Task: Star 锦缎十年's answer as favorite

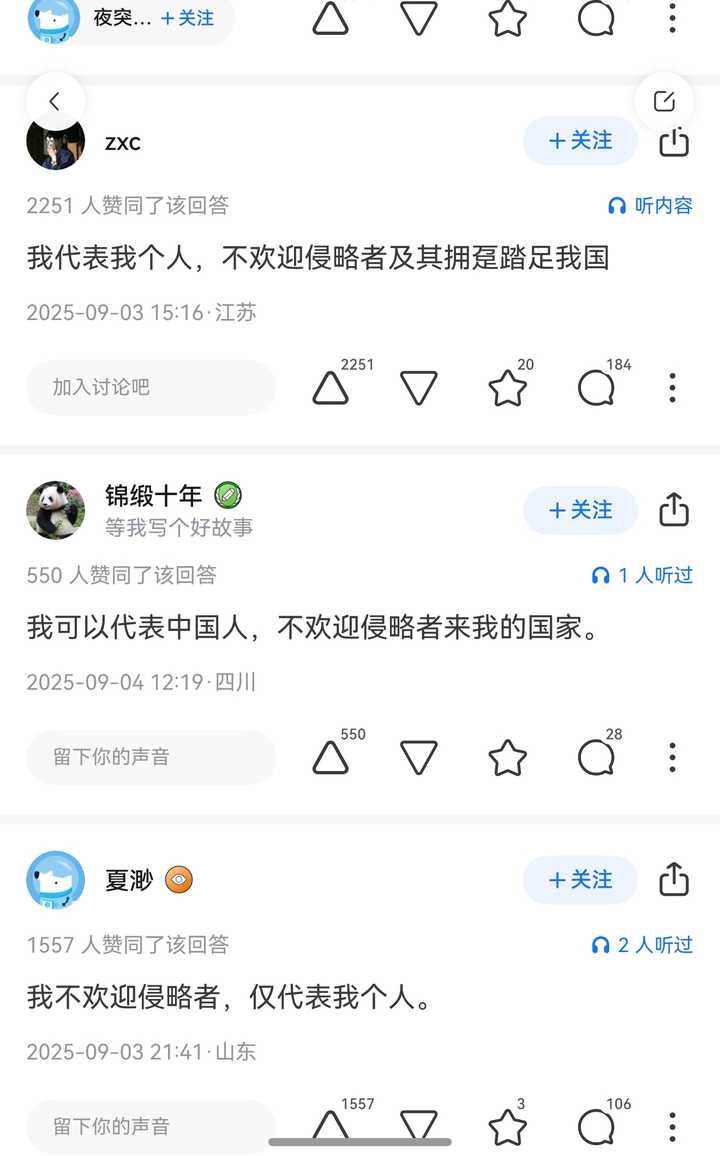Action: [x=508, y=757]
